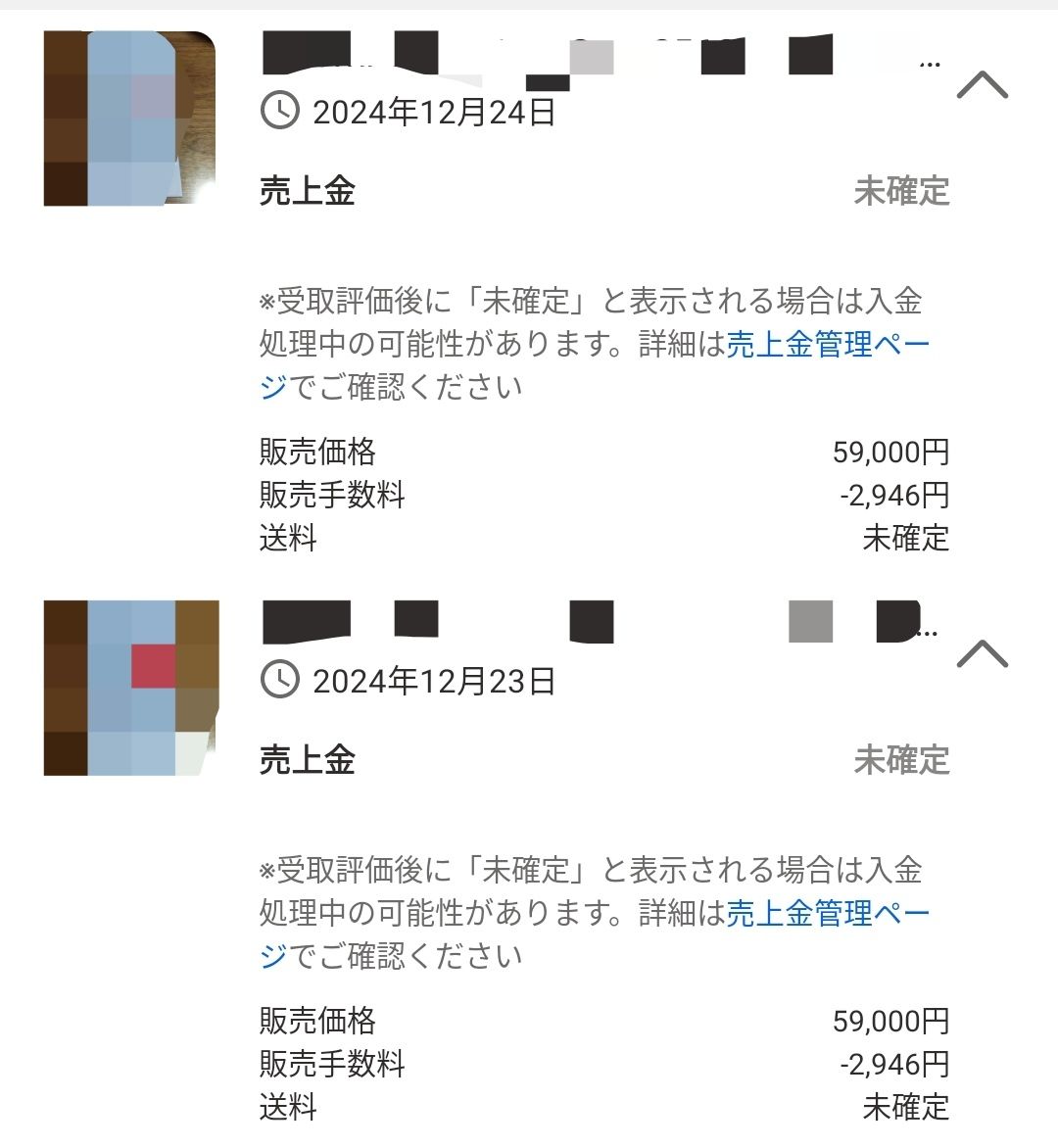Open 売上金管理ページ link in December 23 entry
The height and width of the screenshot is (1148, 1058).
point(827,914)
